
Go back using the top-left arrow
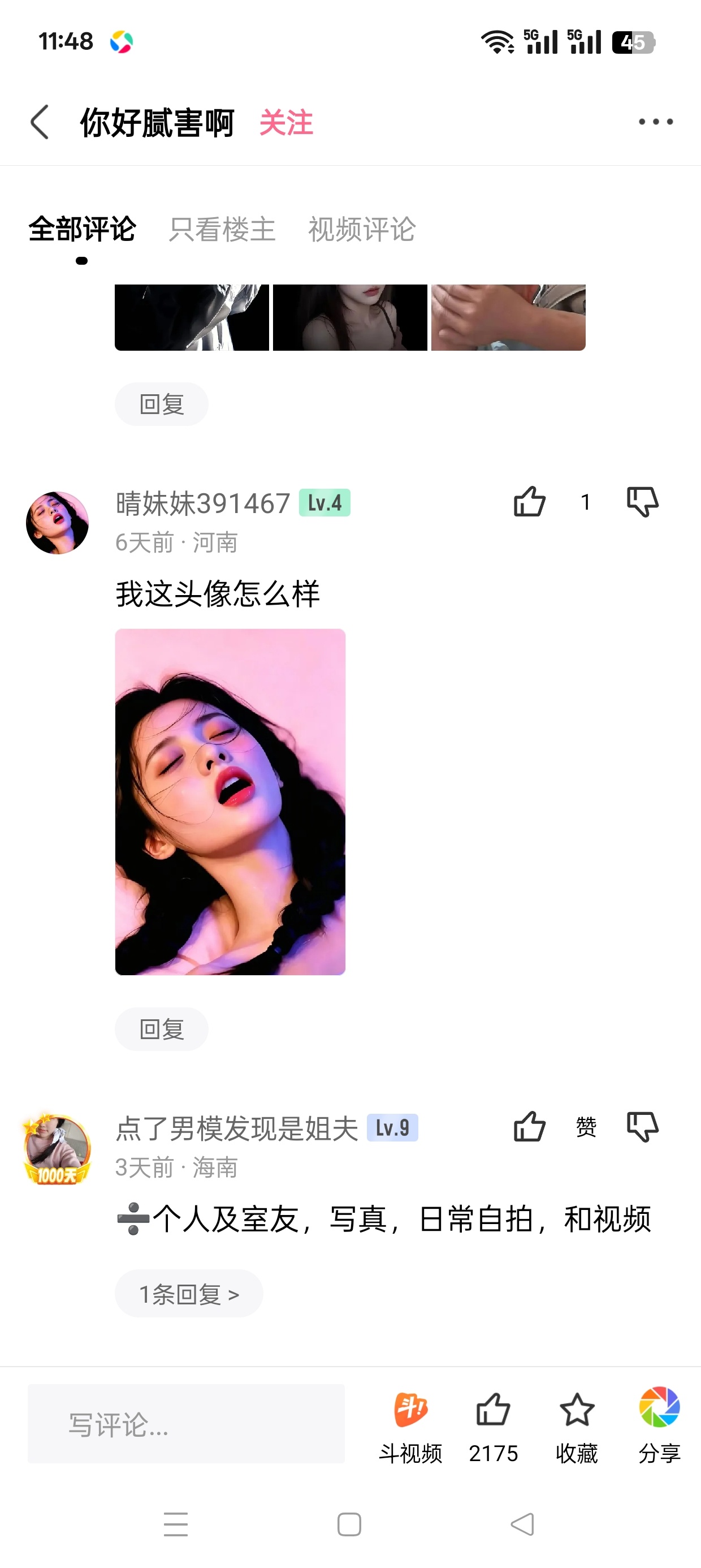40,122
